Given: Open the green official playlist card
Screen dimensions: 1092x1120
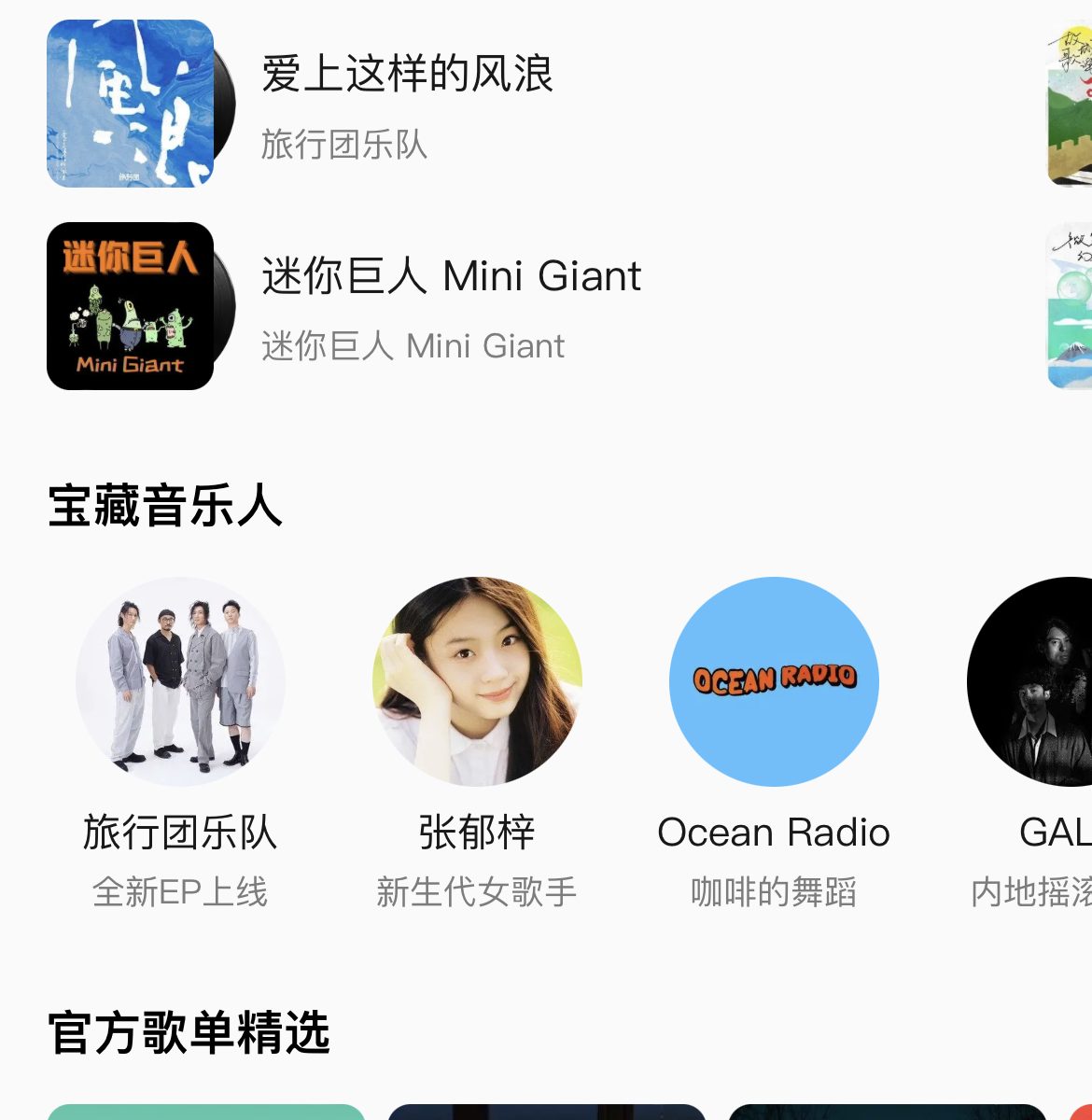Looking at the screenshot, I should (x=205, y=1112).
